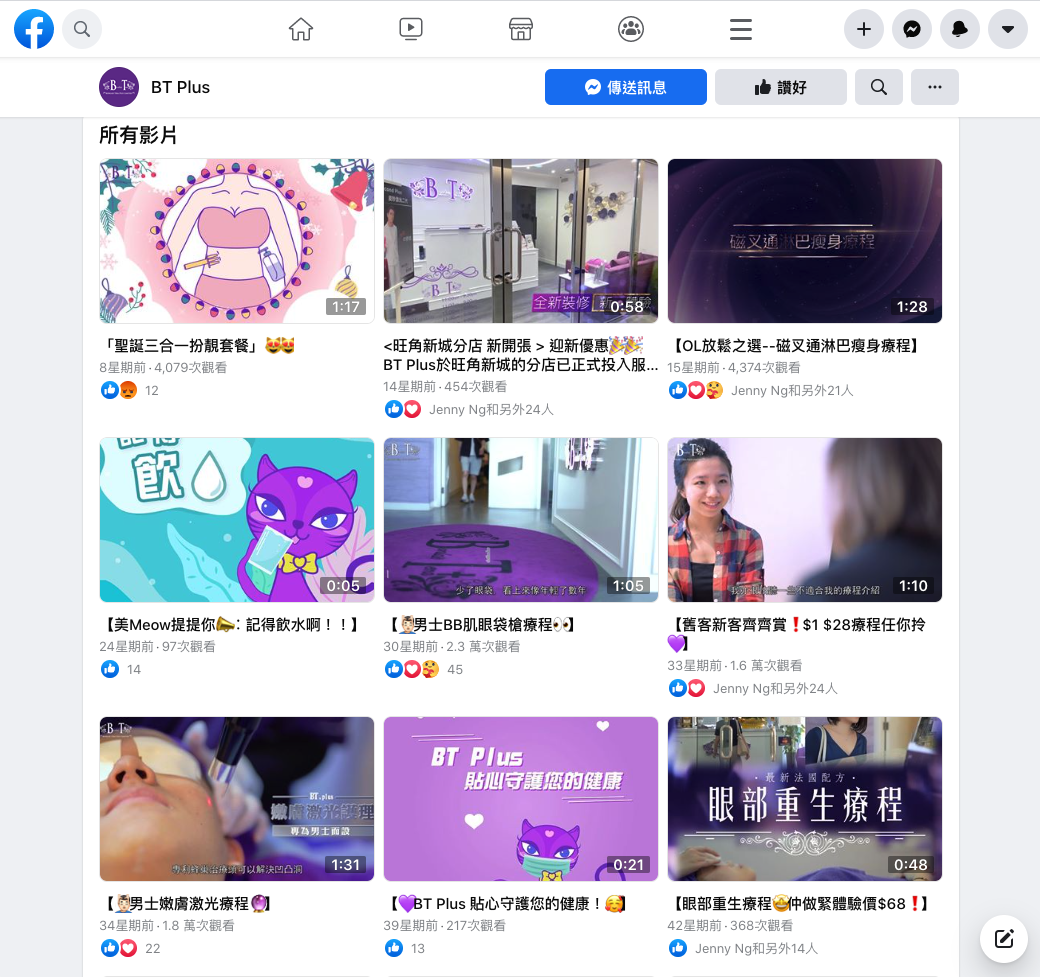
Task: Go to the Home feed tab
Action: tap(301, 30)
